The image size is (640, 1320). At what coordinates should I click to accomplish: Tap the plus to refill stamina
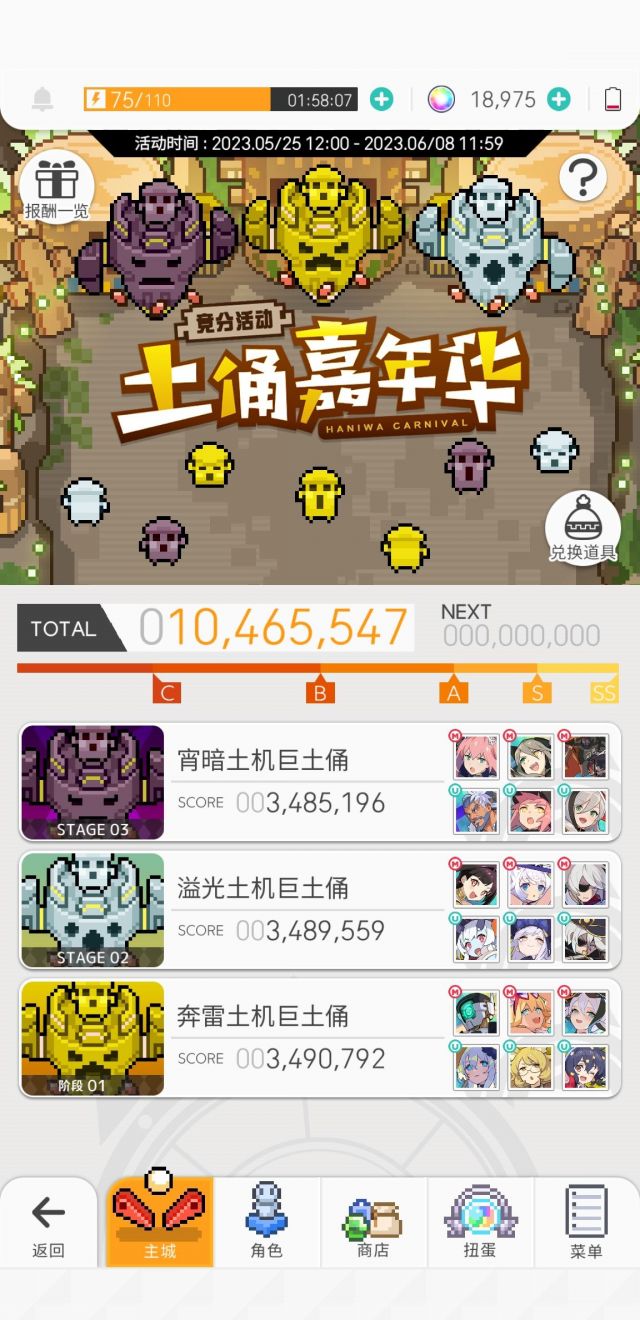381,99
